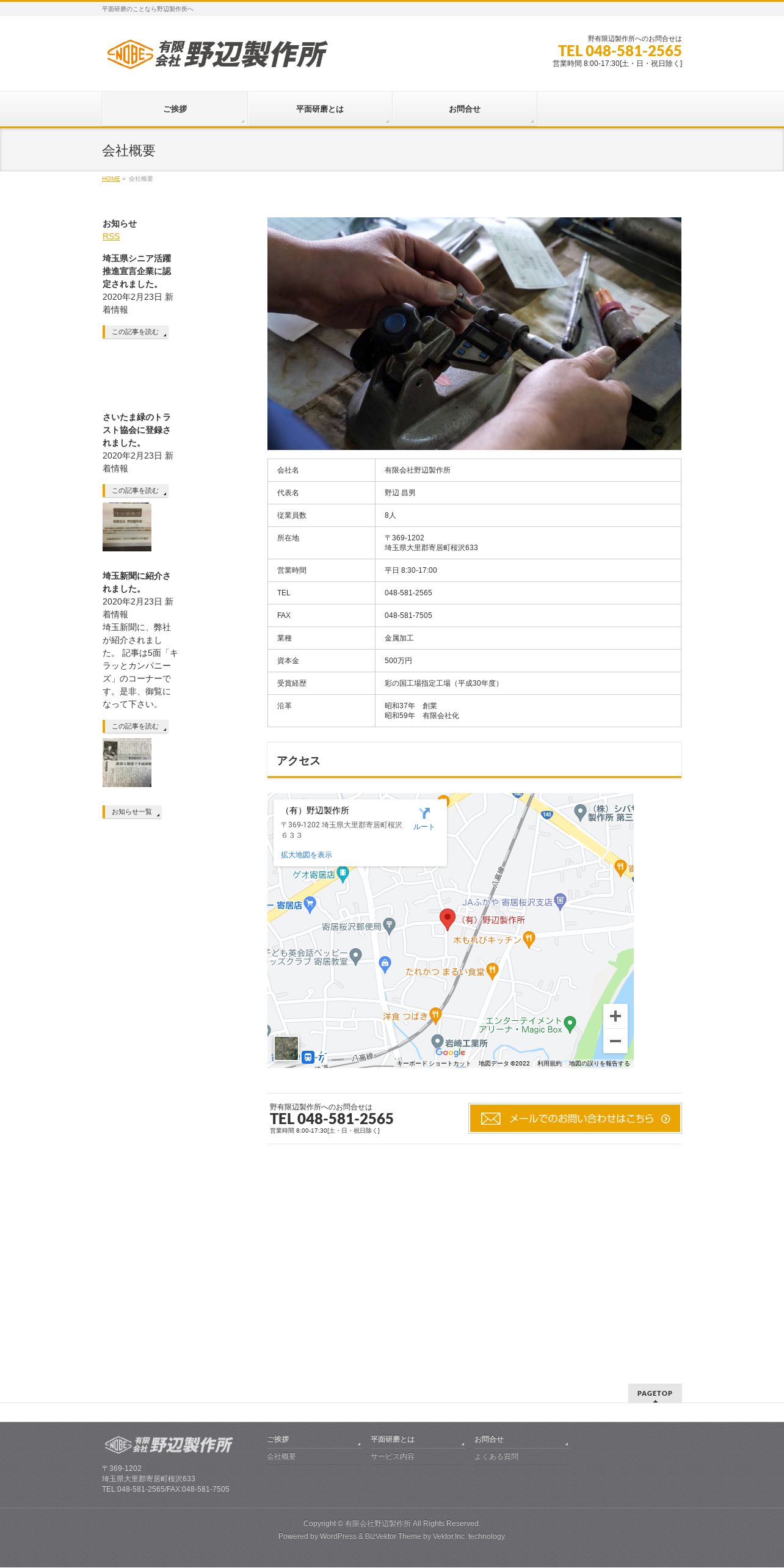Viewport: 784px width, 1568px height.
Task: Switch map to satellite view thumbnail
Action: [286, 1048]
